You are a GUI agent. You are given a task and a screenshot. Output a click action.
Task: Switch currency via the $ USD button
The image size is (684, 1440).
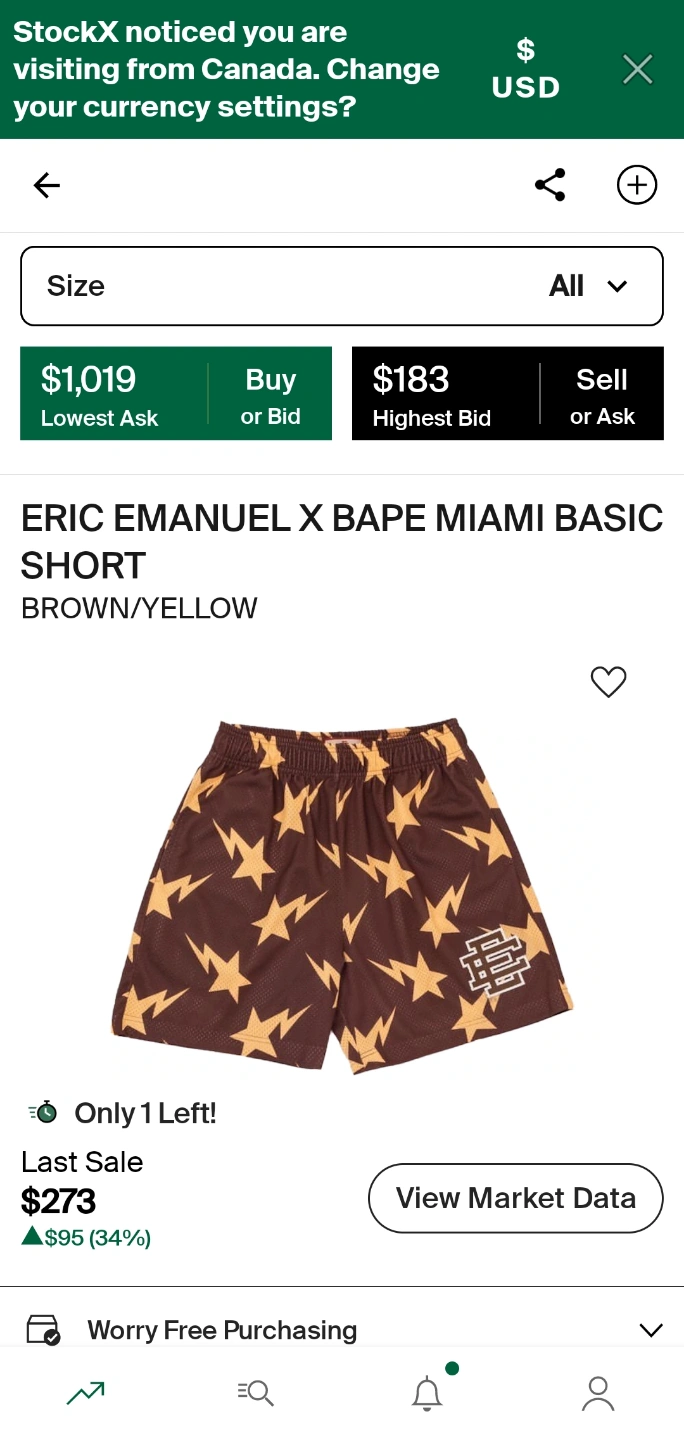point(525,69)
